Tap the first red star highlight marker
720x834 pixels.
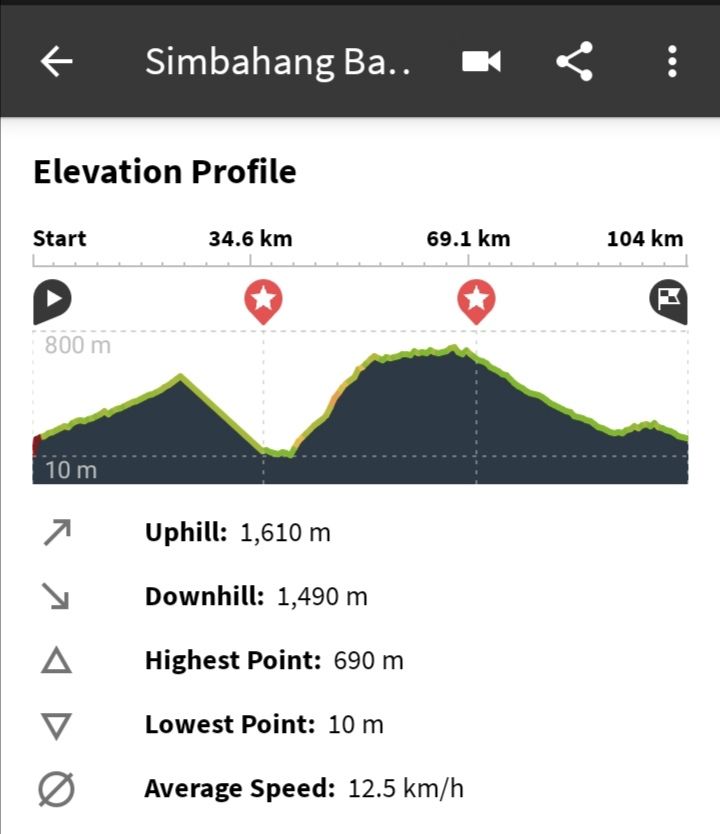(x=263, y=302)
